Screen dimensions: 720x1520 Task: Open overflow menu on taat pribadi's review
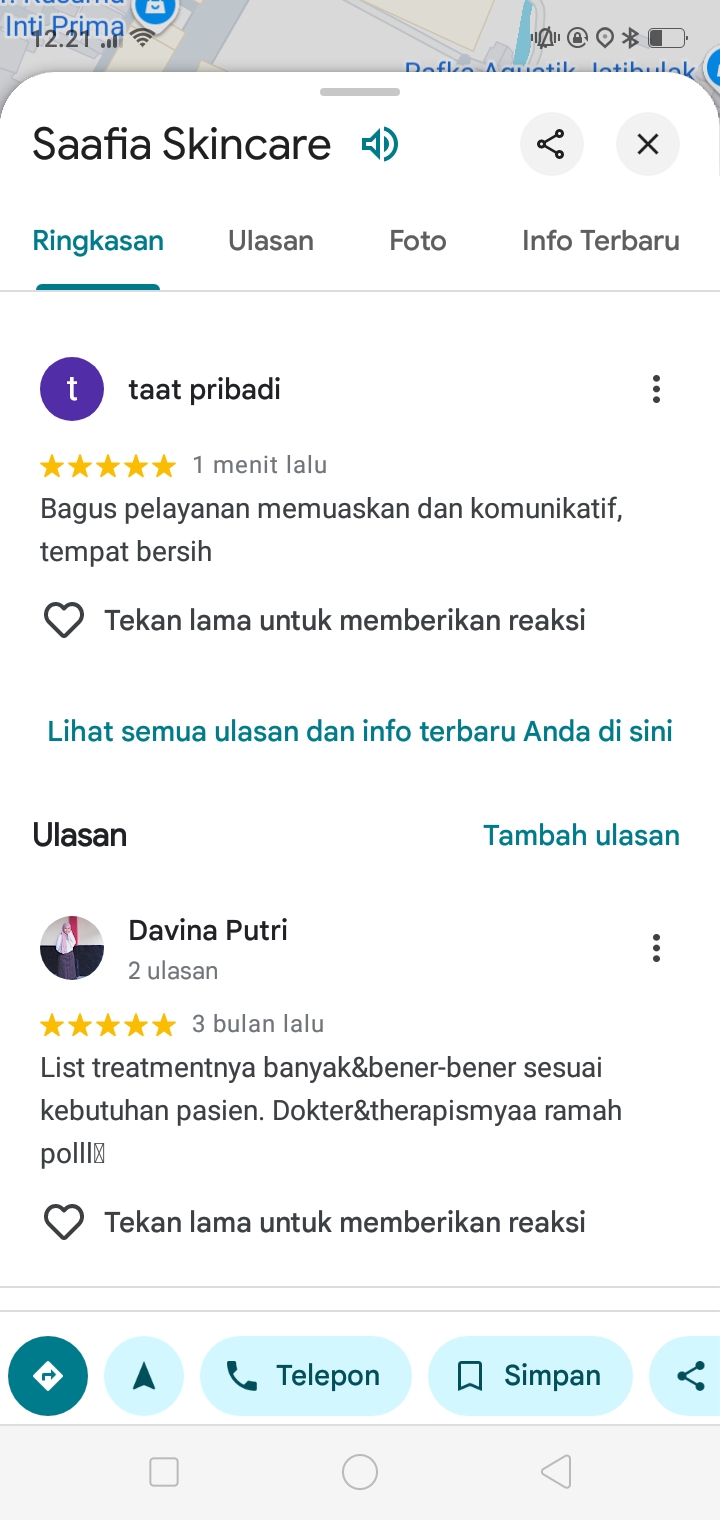[656, 389]
